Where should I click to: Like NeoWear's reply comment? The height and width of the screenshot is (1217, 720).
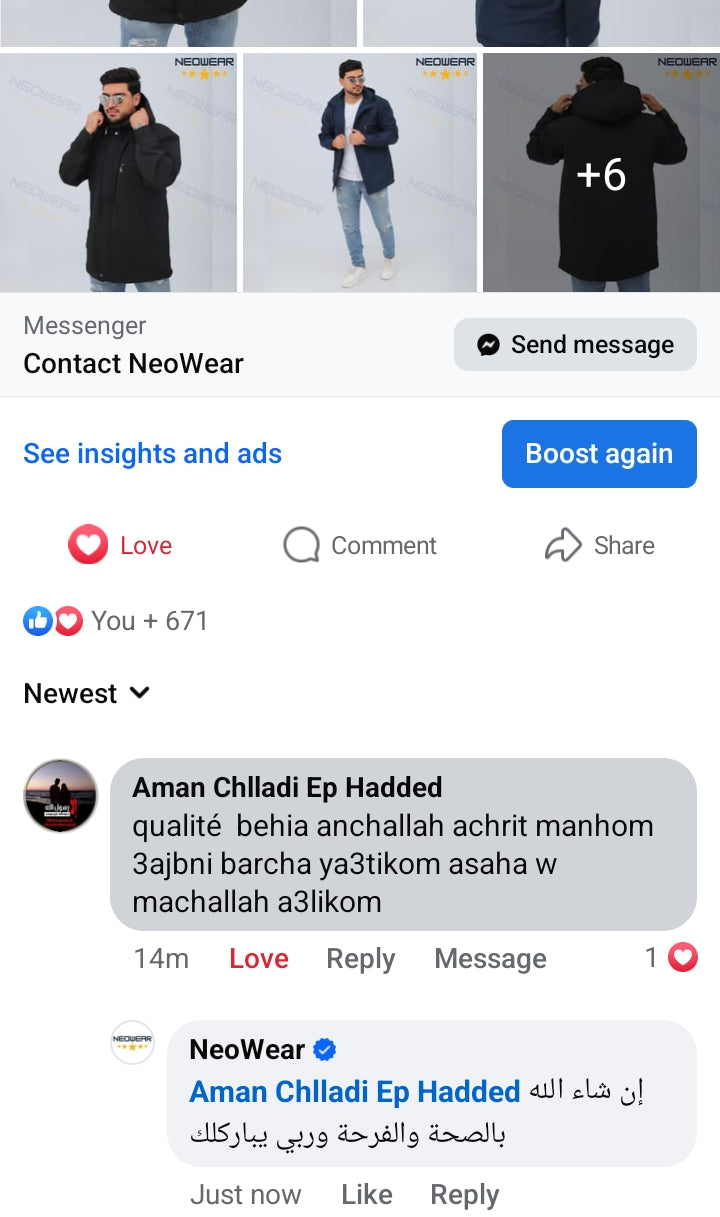(366, 1194)
